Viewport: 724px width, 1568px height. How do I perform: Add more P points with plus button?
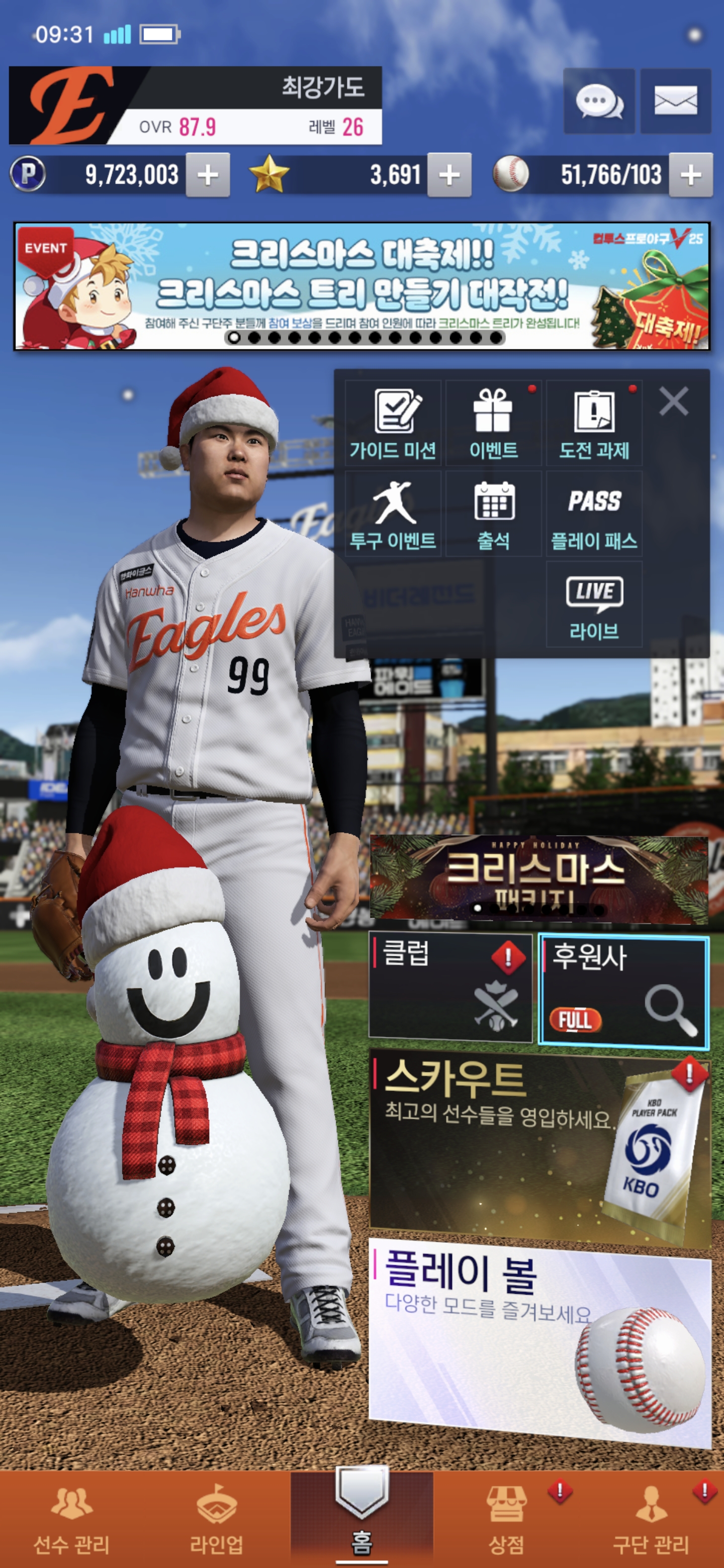click(208, 175)
